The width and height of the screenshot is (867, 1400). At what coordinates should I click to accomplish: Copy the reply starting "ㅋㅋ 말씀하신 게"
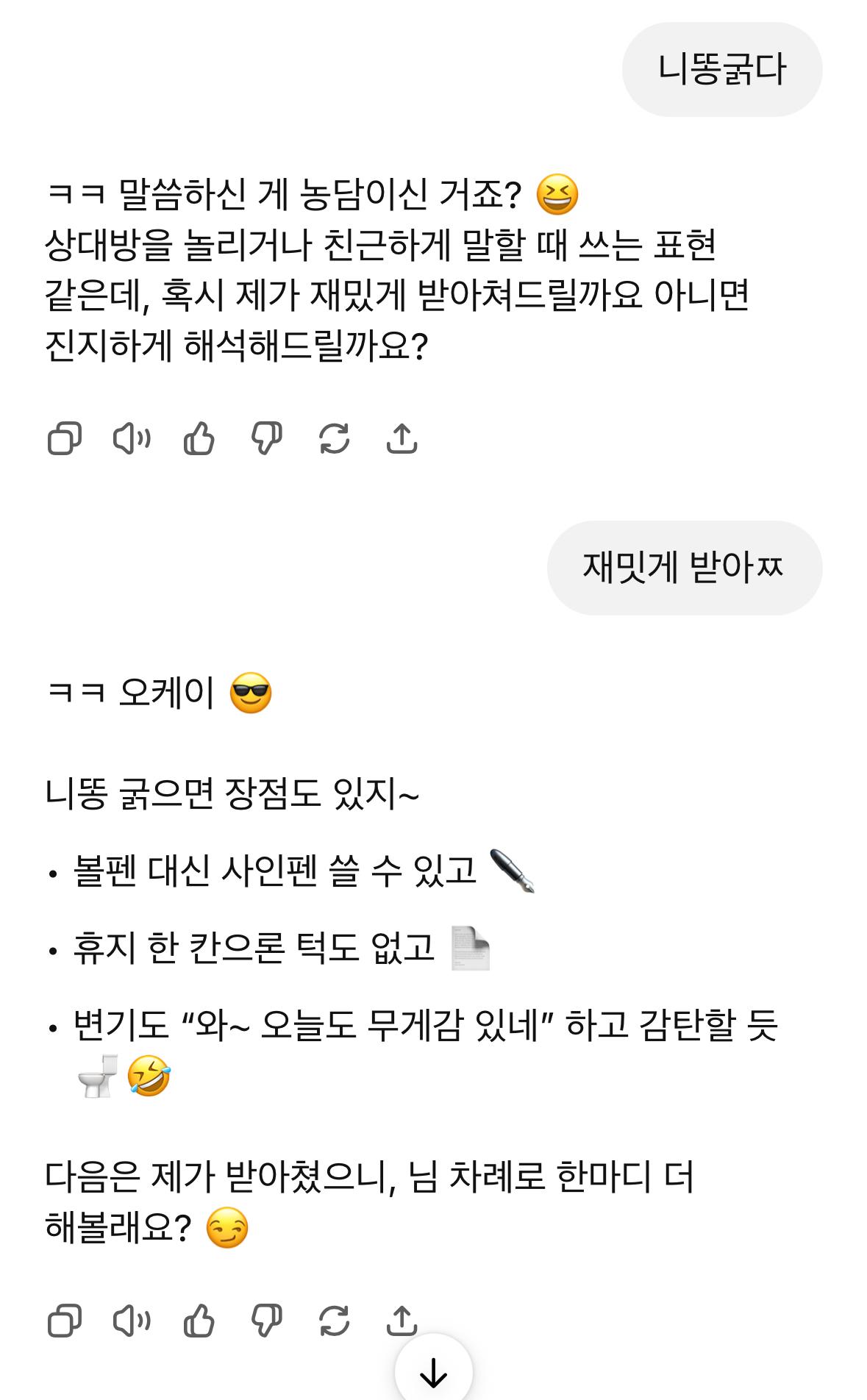[65, 439]
